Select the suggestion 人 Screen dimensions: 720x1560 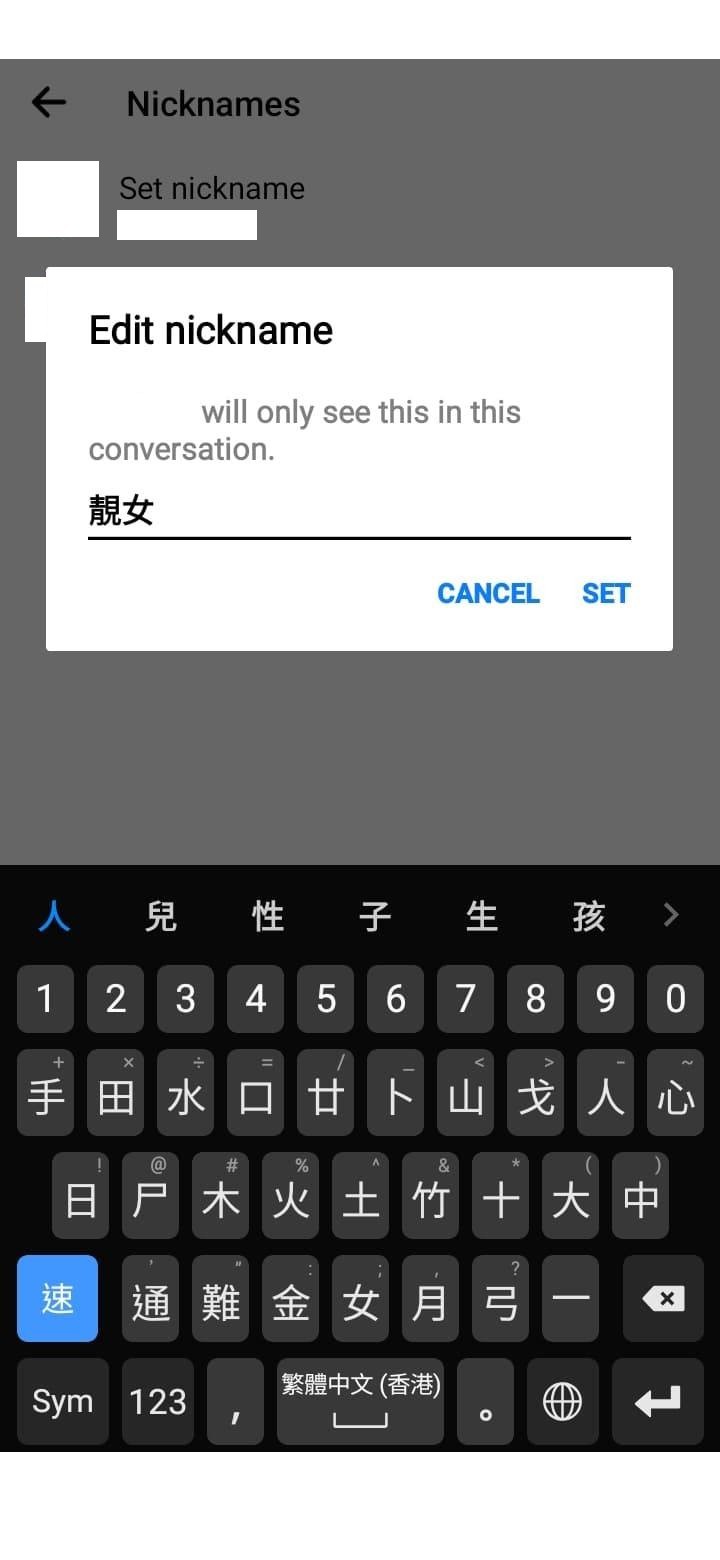54,915
